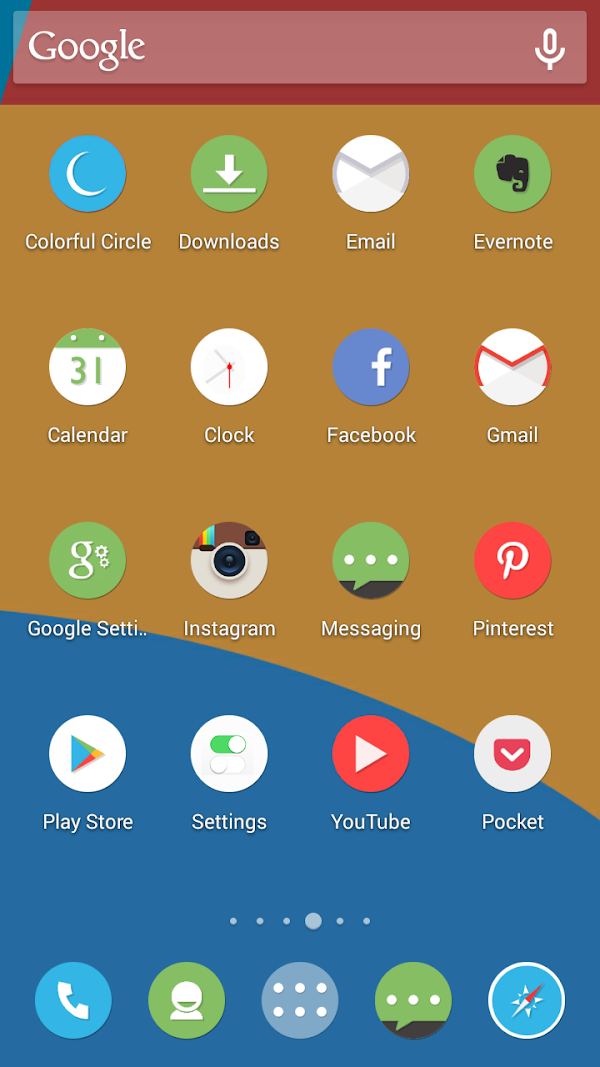This screenshot has width=600, height=1067.
Task: Launch Instagram
Action: [229, 560]
